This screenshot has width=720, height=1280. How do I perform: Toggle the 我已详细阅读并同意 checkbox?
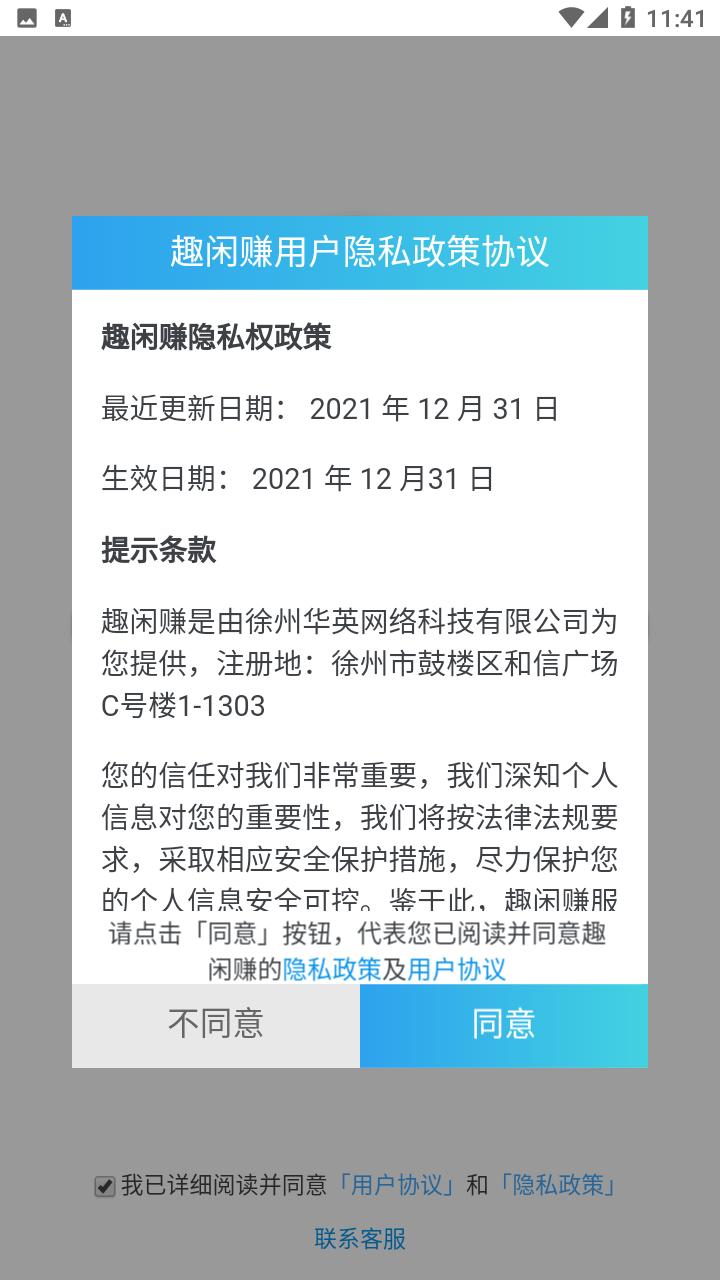pos(105,1187)
